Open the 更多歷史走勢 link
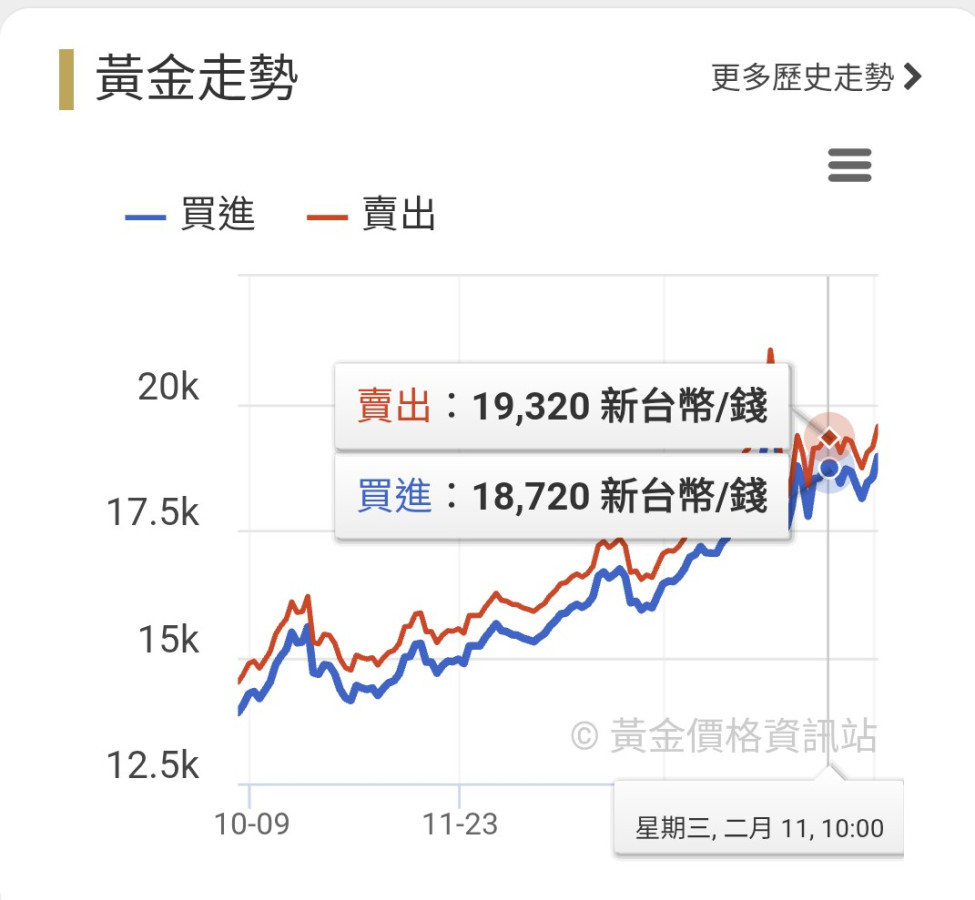Screen dimensions: 975x900 (x=815, y=78)
